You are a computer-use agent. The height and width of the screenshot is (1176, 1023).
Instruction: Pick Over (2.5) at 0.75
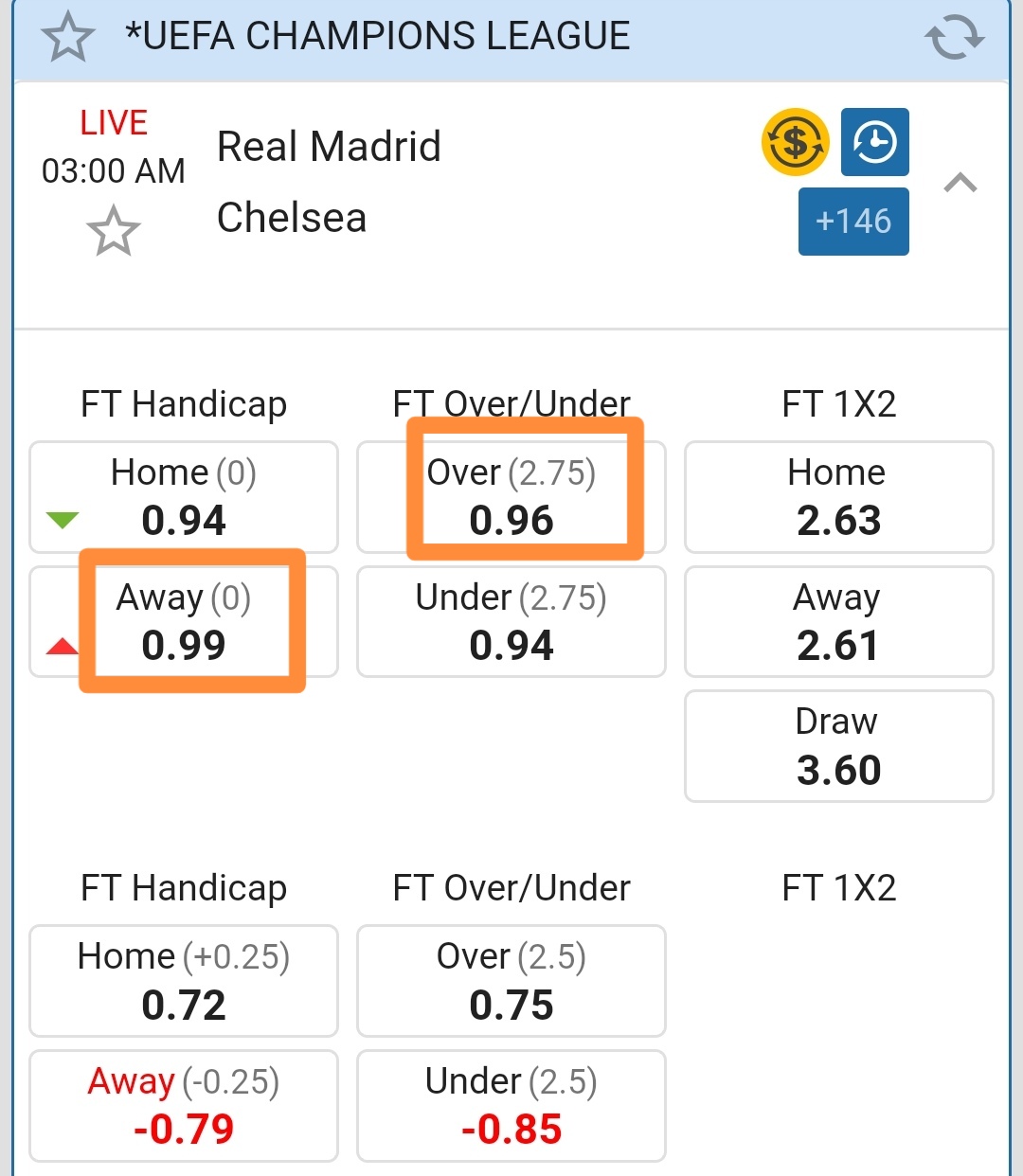(x=511, y=981)
